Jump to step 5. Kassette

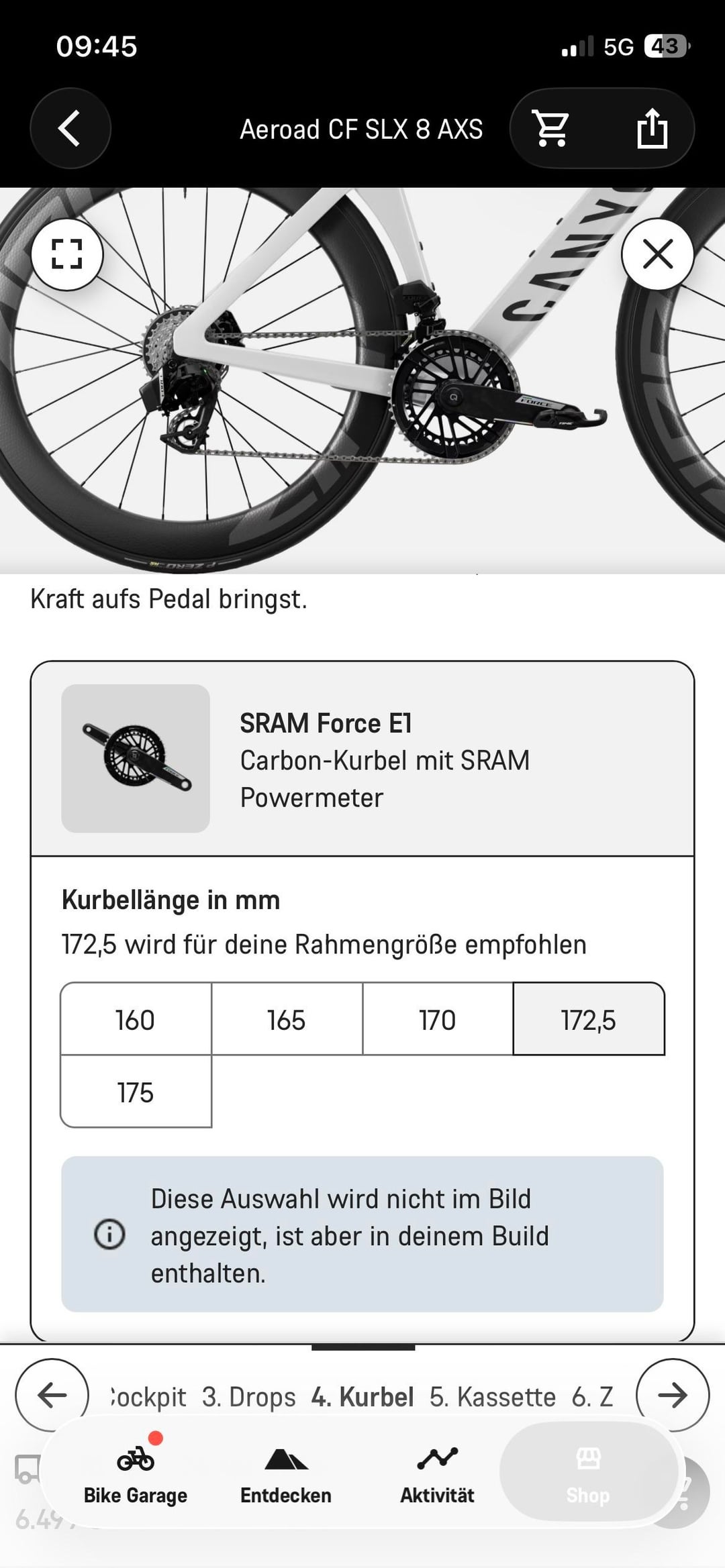click(x=492, y=1397)
